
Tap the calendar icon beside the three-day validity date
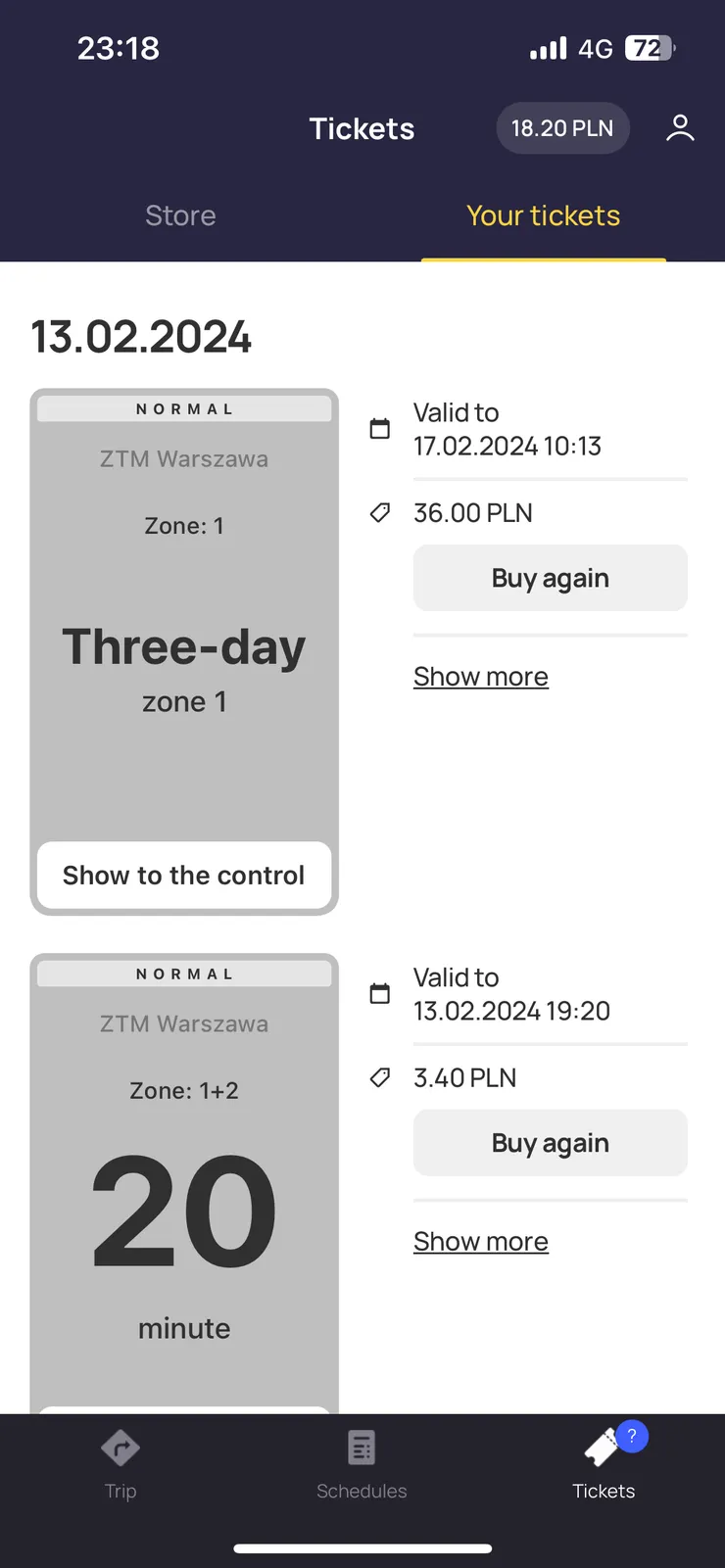379,428
